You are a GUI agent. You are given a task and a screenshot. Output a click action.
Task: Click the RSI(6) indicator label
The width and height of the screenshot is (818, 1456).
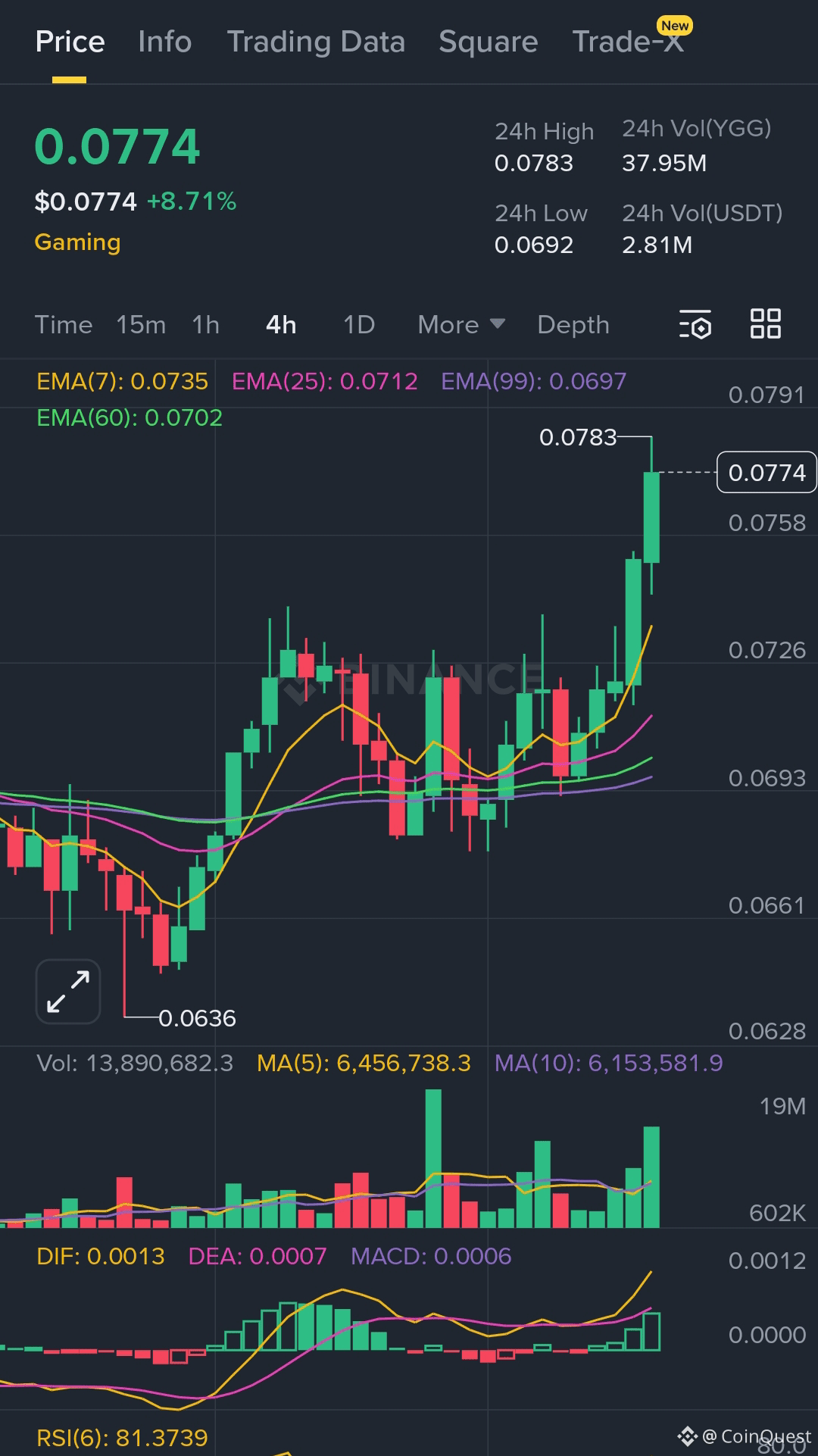click(121, 1436)
